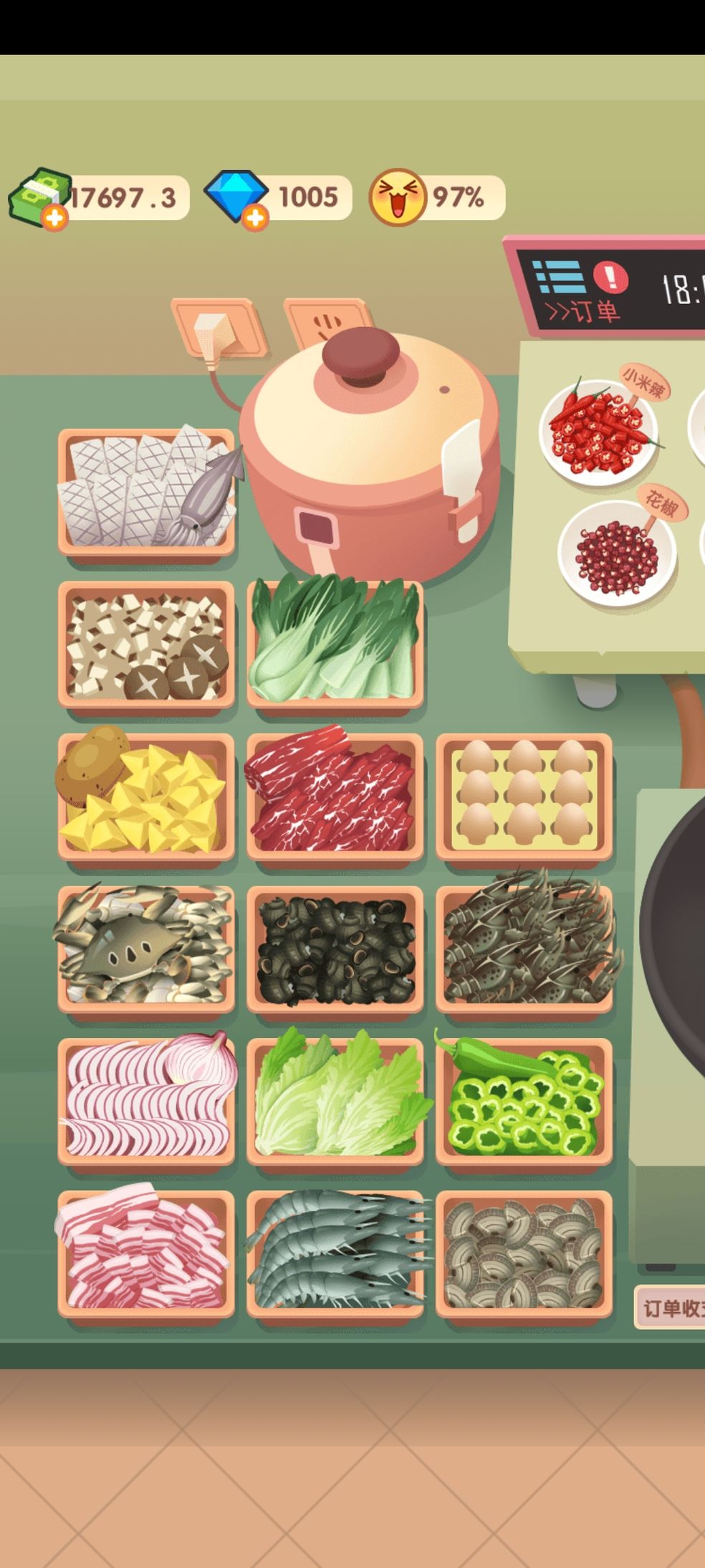Viewport: 705px width, 1568px height.
Task: Add more diamonds with the plus icon
Action: point(254,218)
